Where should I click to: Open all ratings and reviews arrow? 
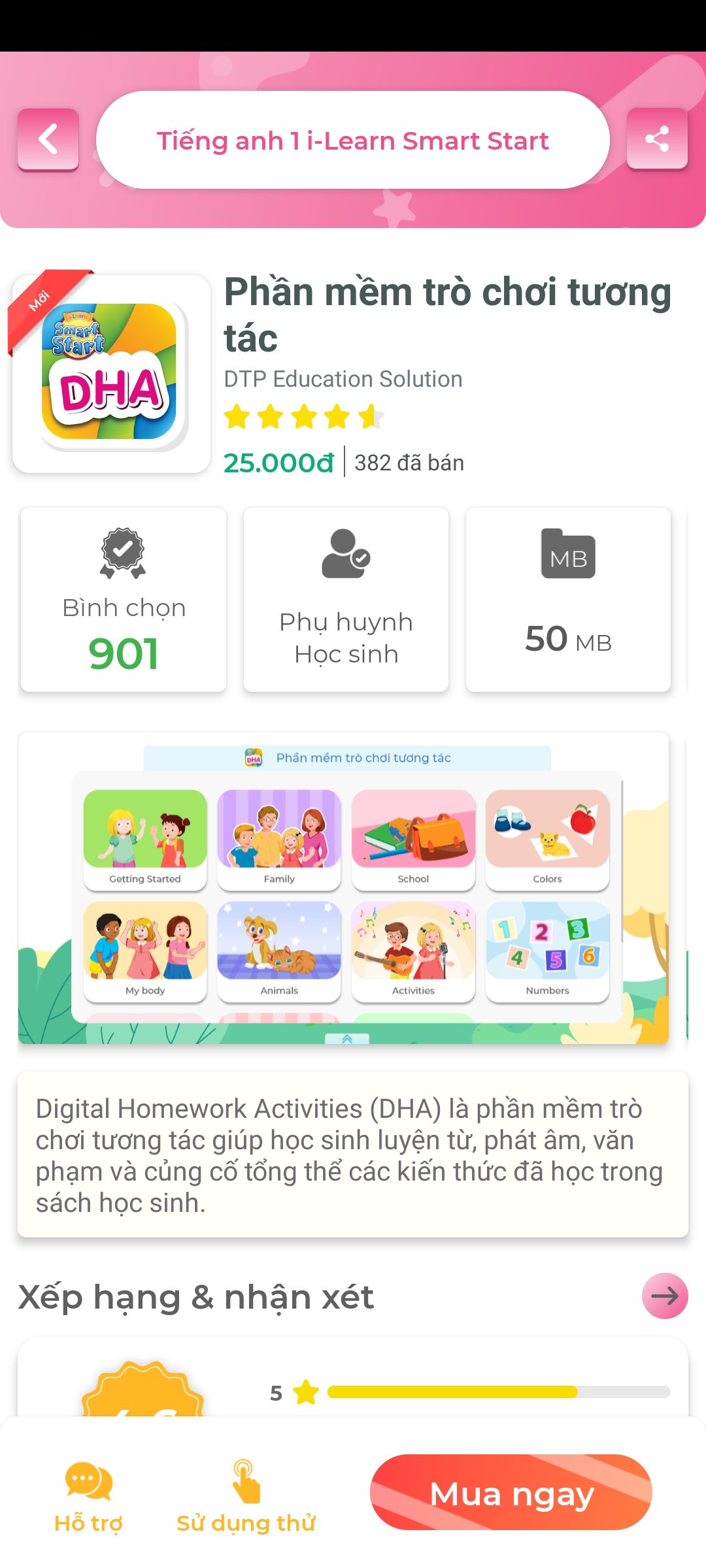pos(665,1296)
